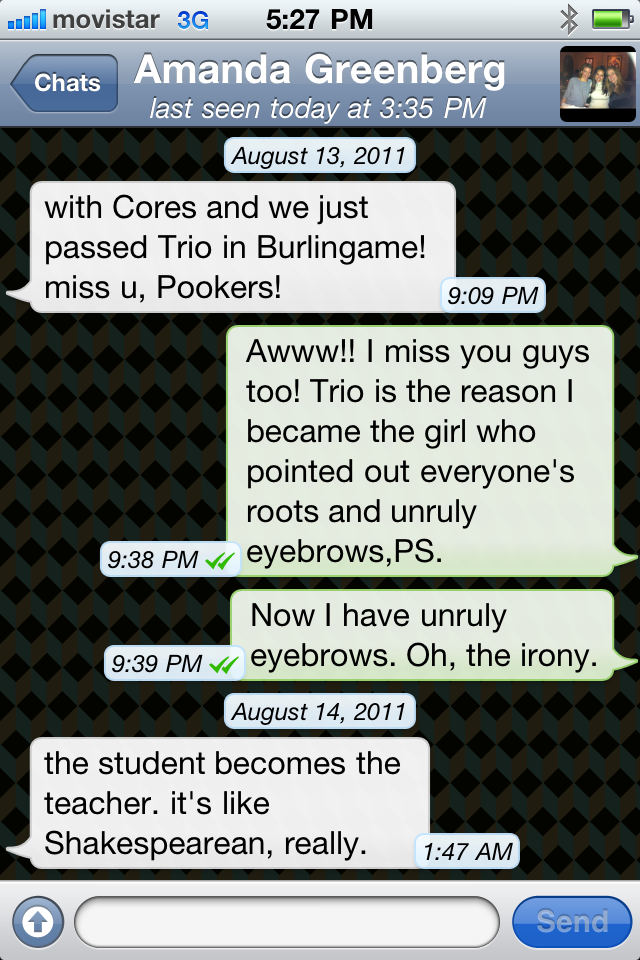Open Amanda Greenberg's profile photo
This screenshot has width=640, height=960.
click(x=597, y=83)
